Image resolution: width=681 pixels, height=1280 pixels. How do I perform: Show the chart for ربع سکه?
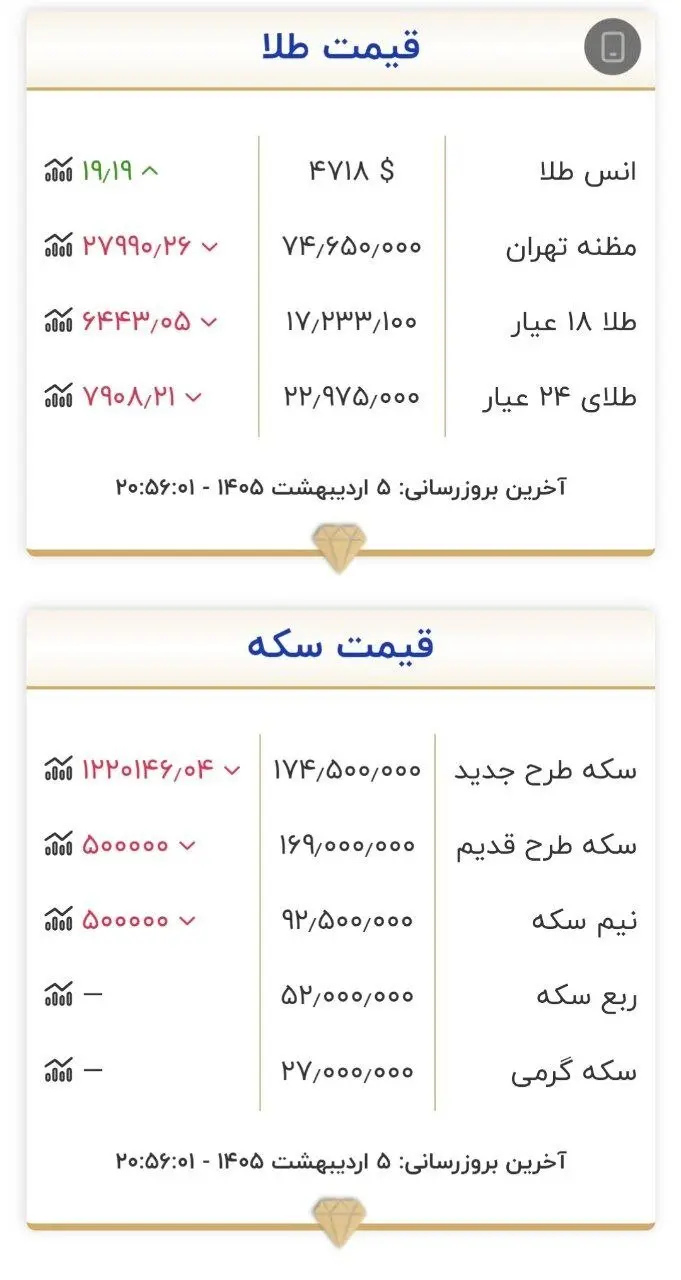[59, 995]
